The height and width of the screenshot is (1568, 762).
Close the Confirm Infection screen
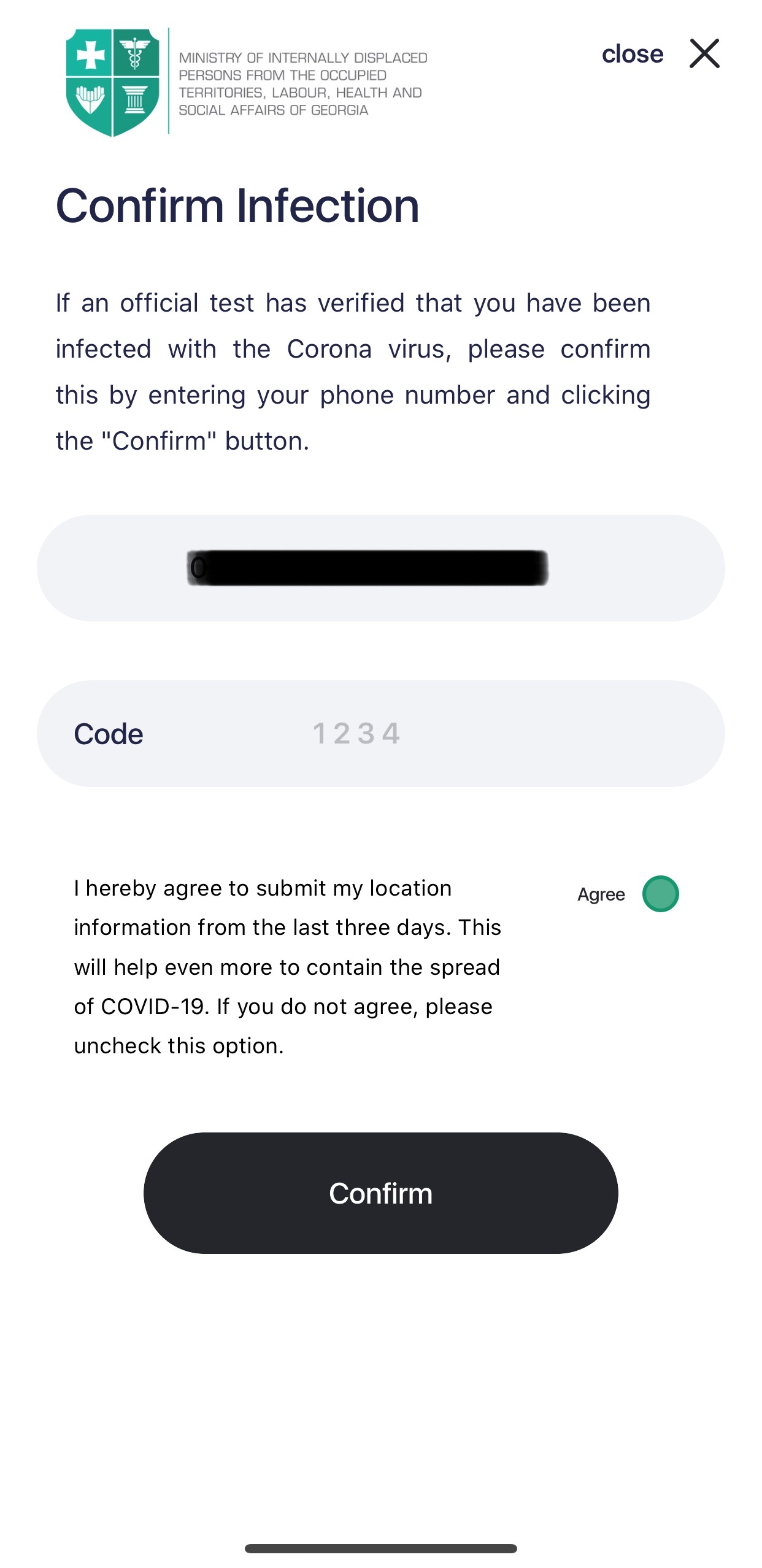[703, 54]
